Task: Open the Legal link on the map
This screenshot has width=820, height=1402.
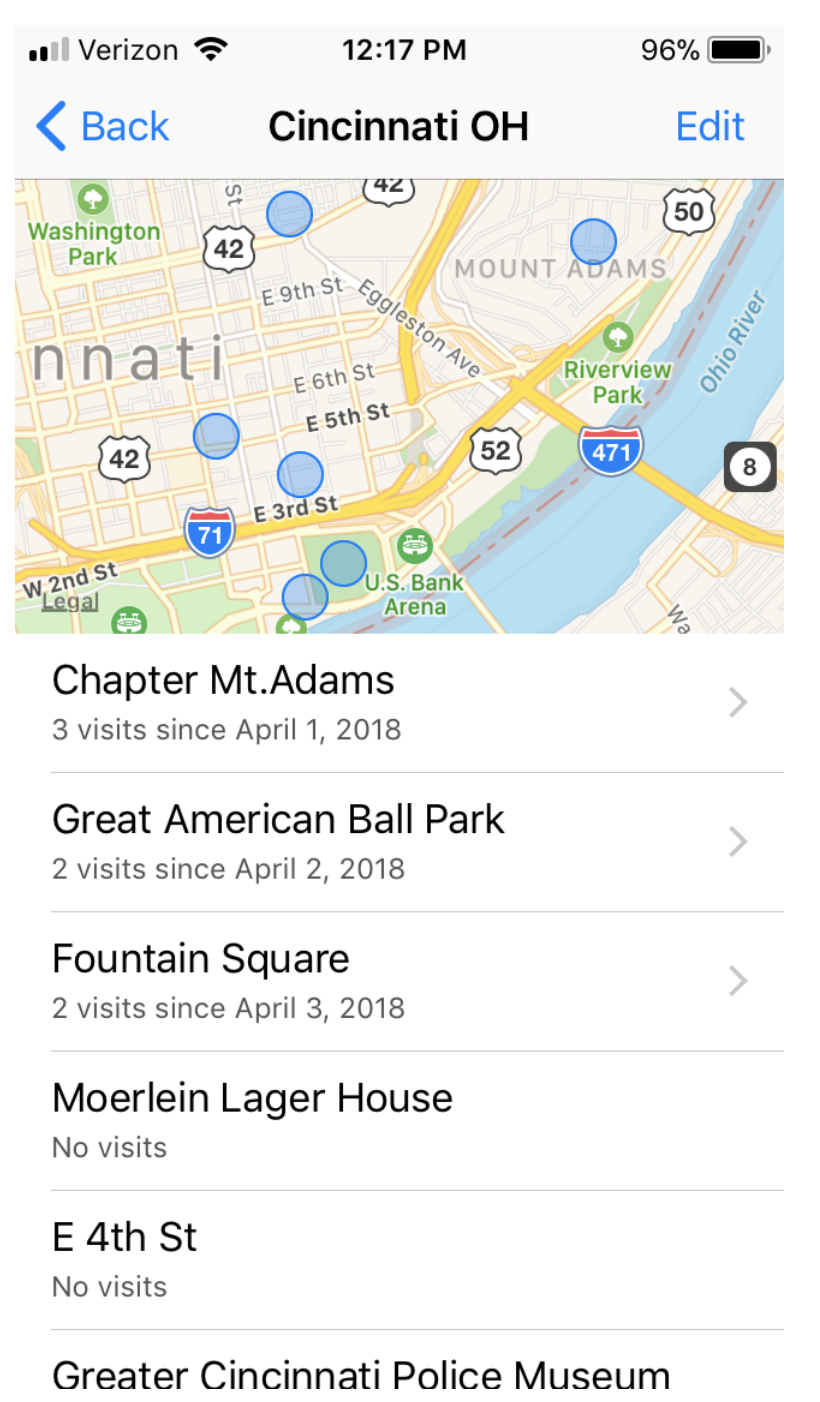Action: [70, 602]
